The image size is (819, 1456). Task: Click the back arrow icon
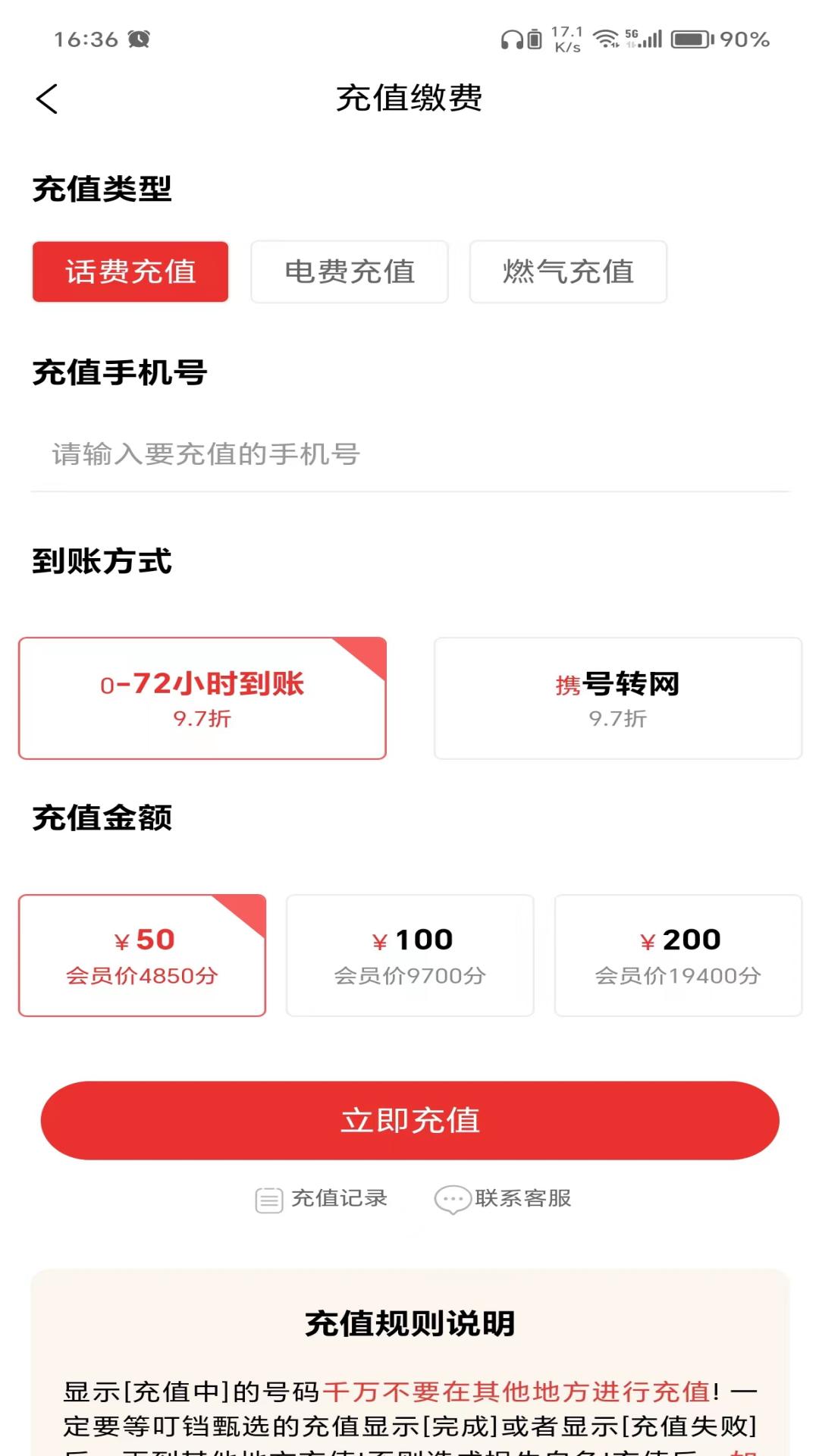pyautogui.click(x=48, y=99)
